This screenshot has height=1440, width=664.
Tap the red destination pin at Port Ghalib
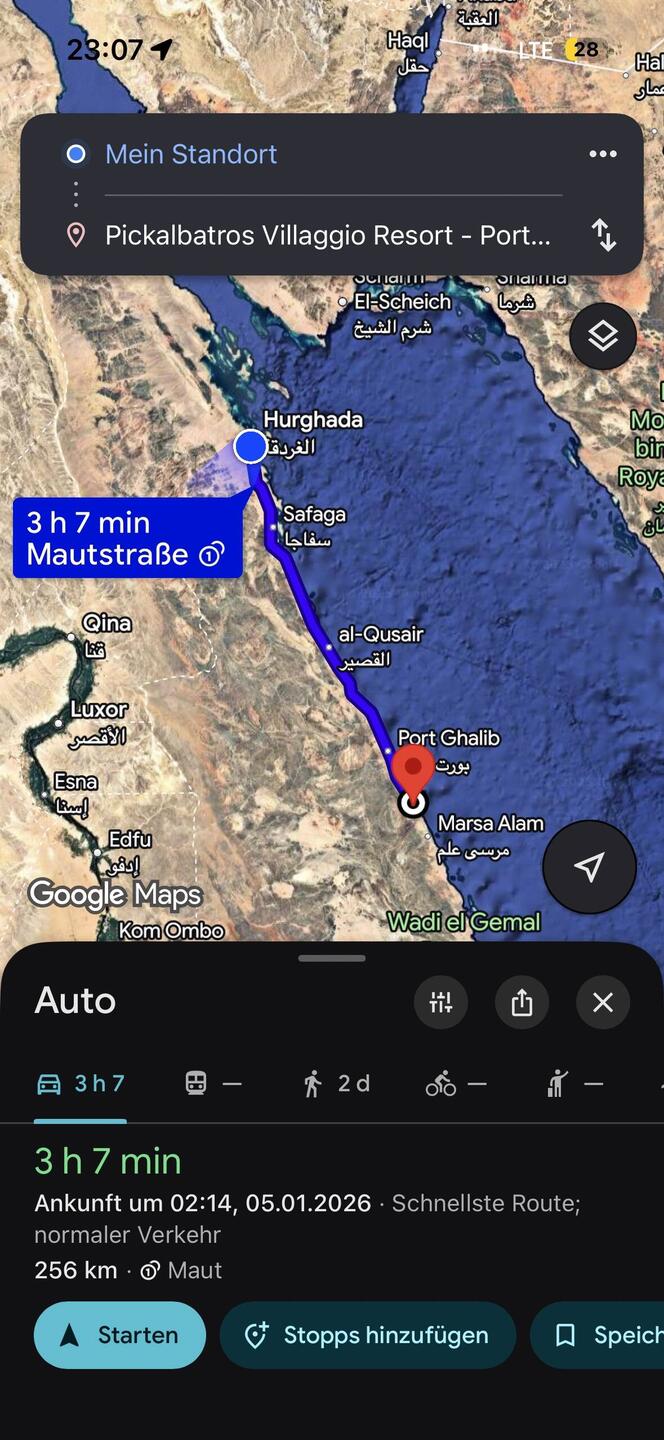point(412,768)
